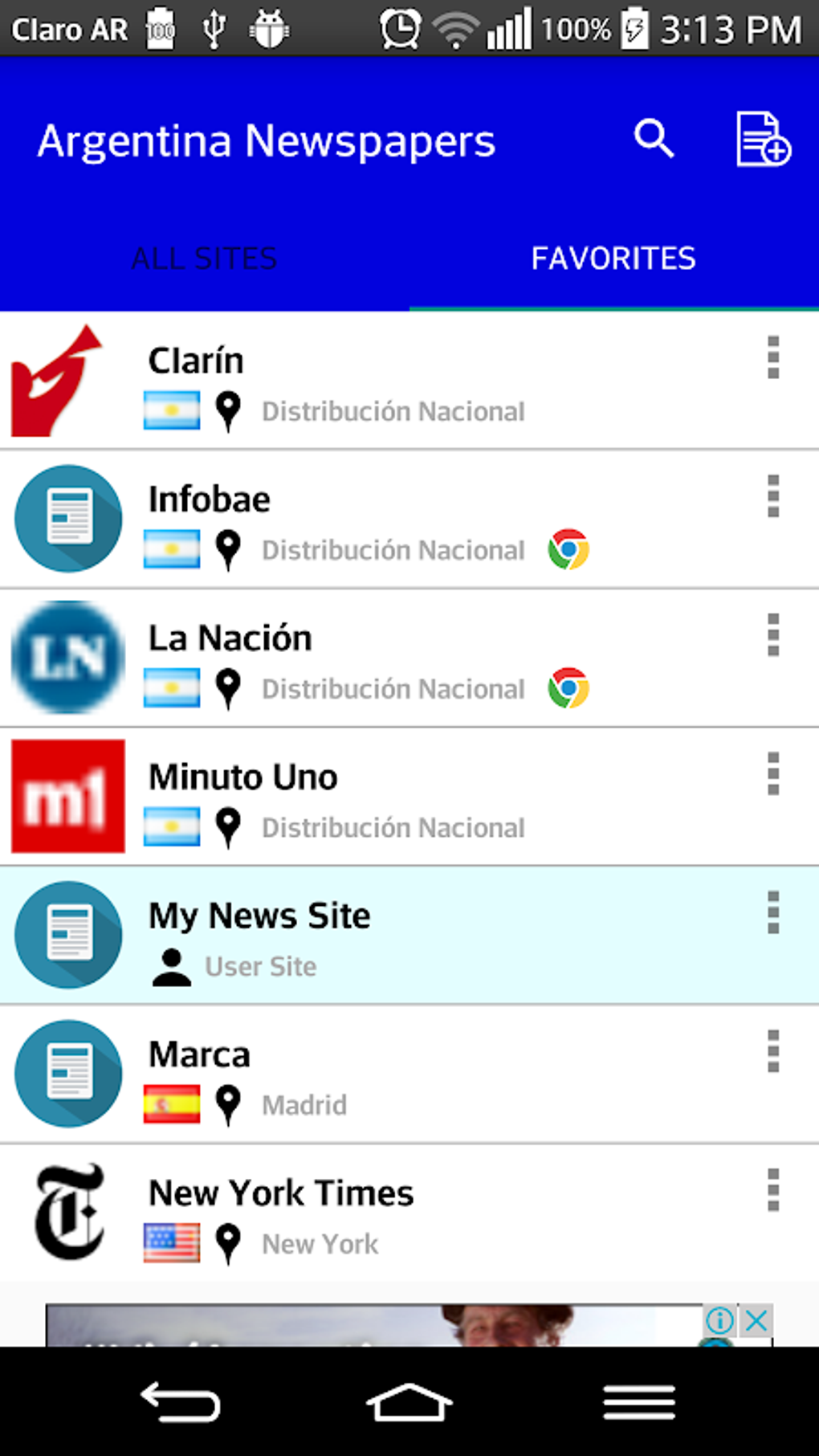Open the search icon in app bar

point(654,139)
